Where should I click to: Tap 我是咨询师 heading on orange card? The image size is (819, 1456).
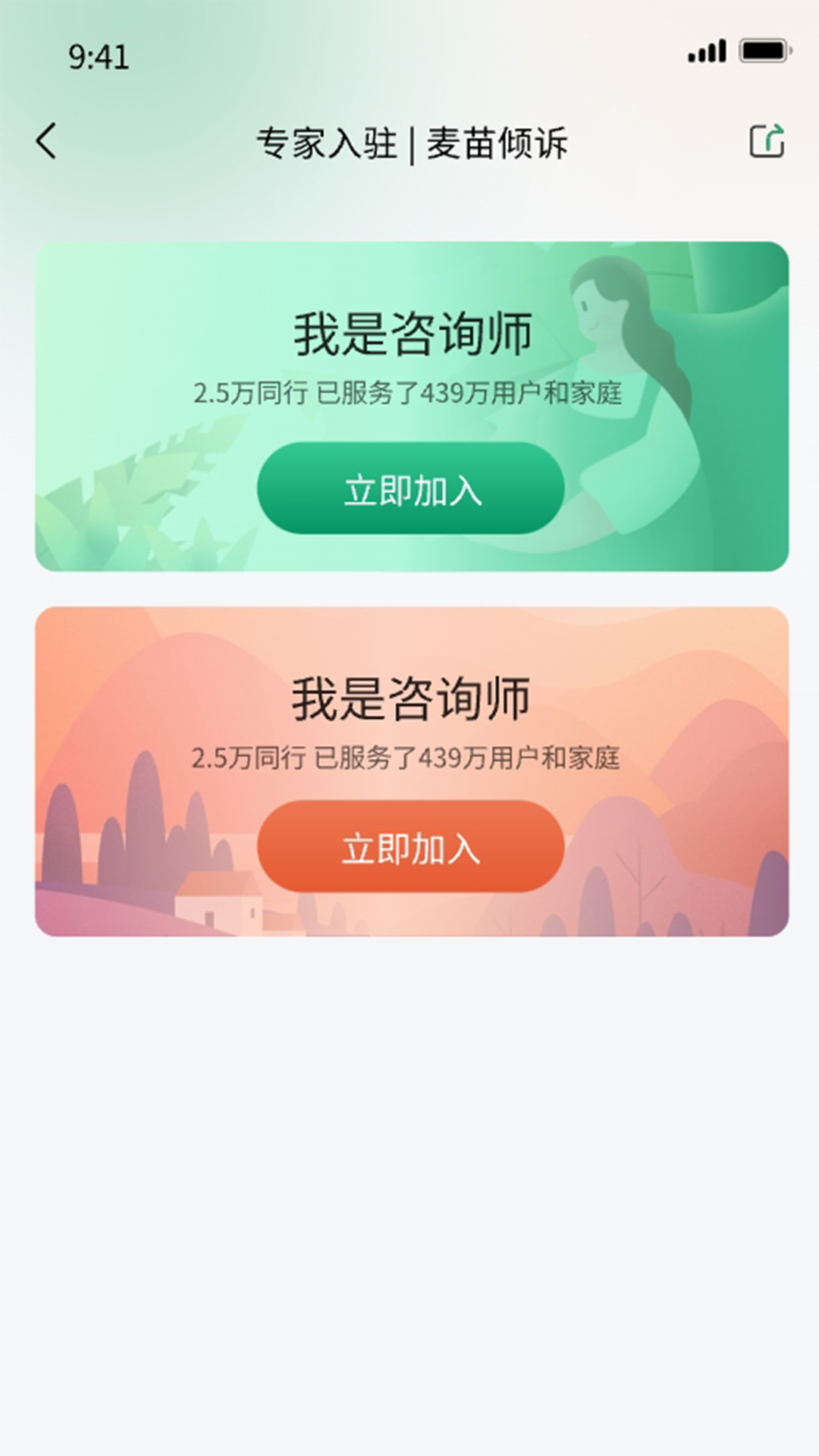(x=409, y=698)
